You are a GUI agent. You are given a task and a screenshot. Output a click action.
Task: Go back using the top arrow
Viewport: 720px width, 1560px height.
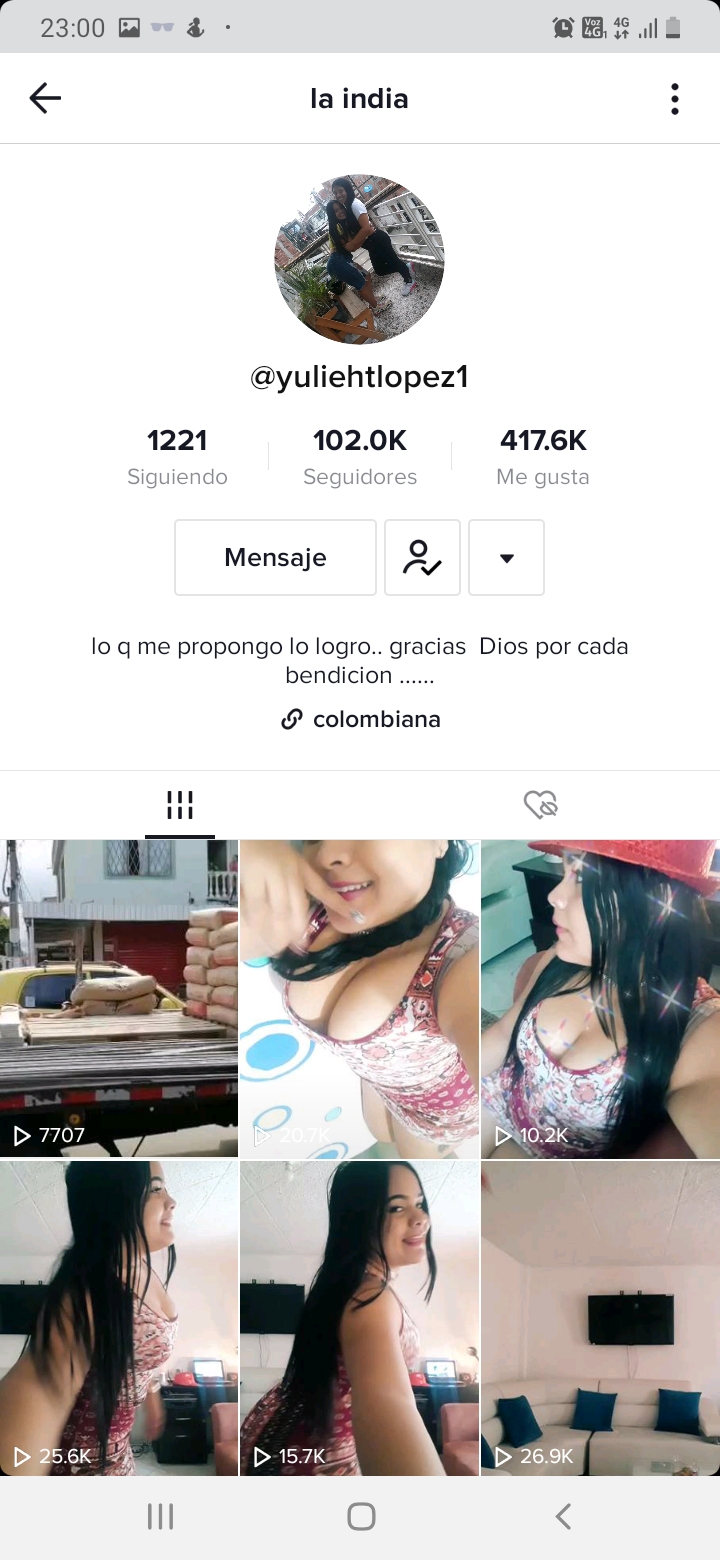tap(45, 98)
